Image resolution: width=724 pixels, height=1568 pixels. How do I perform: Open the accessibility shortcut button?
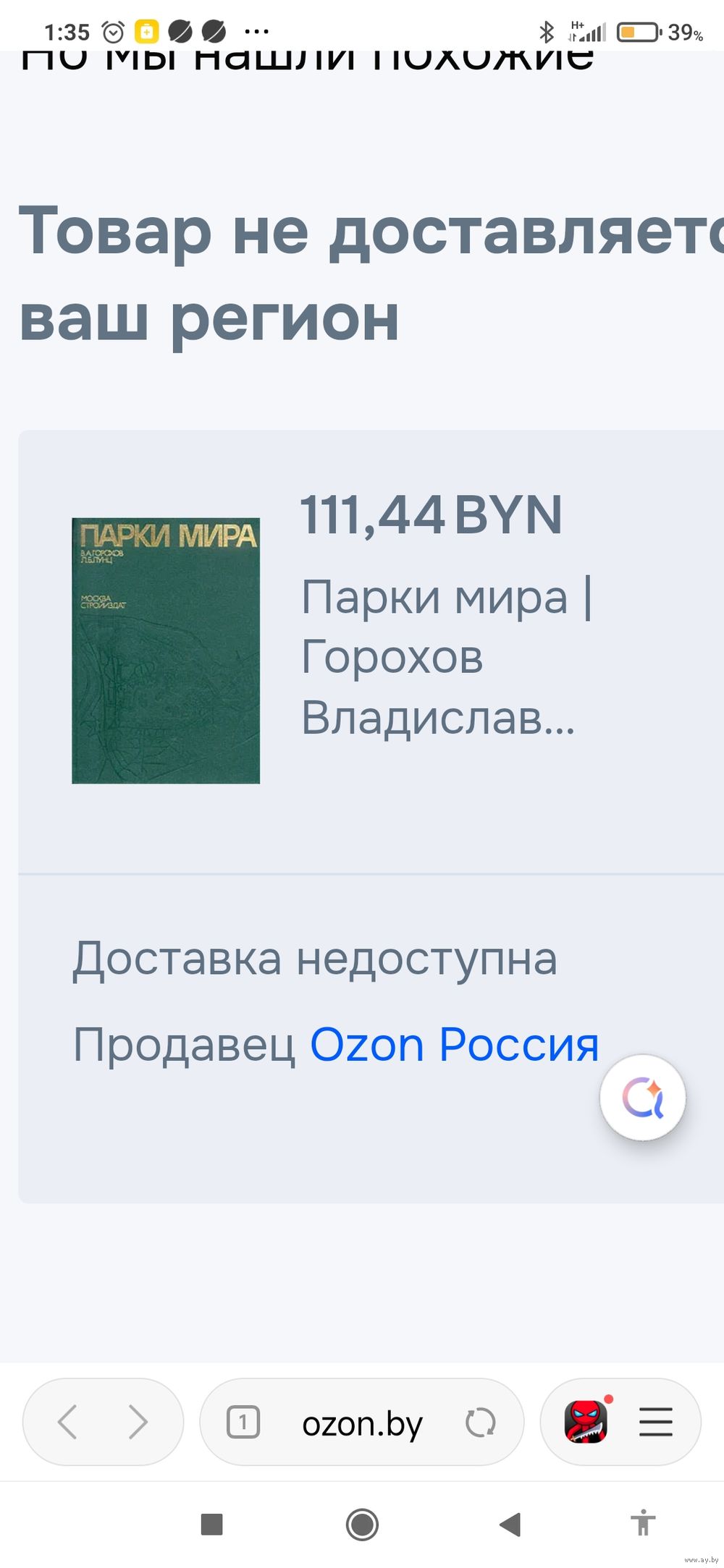click(x=642, y=1523)
